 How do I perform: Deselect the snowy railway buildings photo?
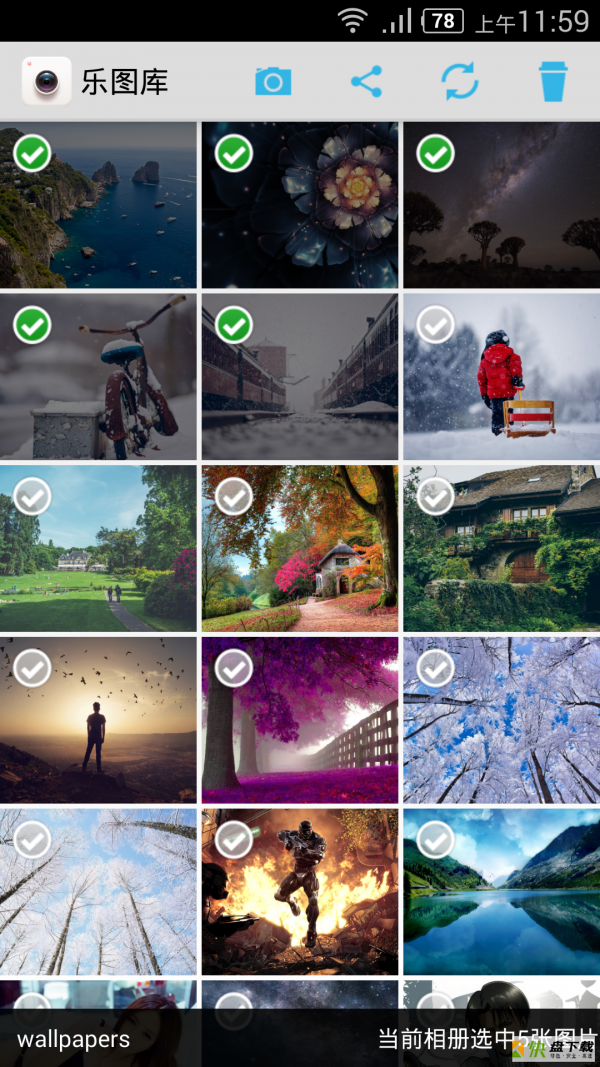(x=234, y=325)
